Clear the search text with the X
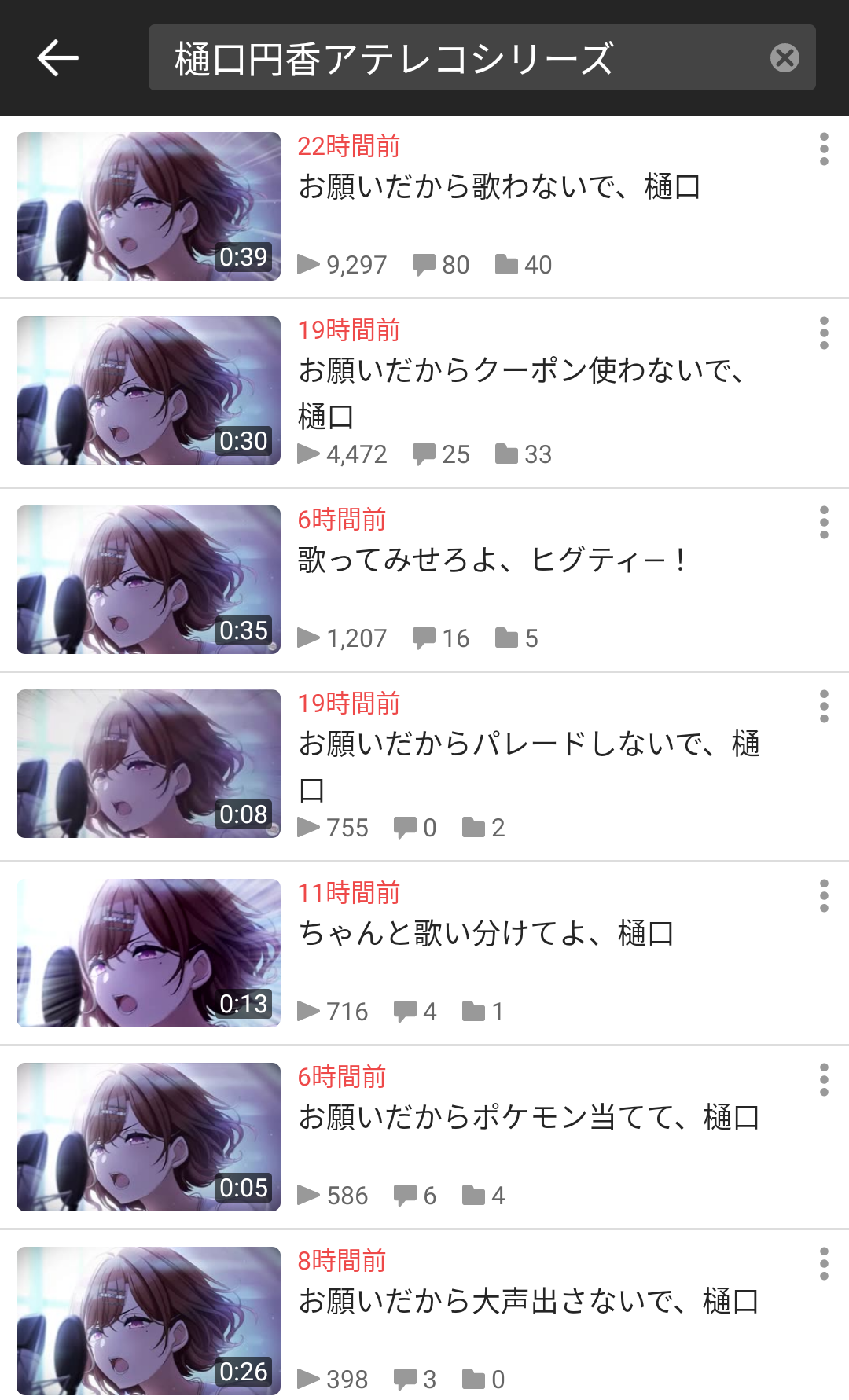 pos(785,58)
